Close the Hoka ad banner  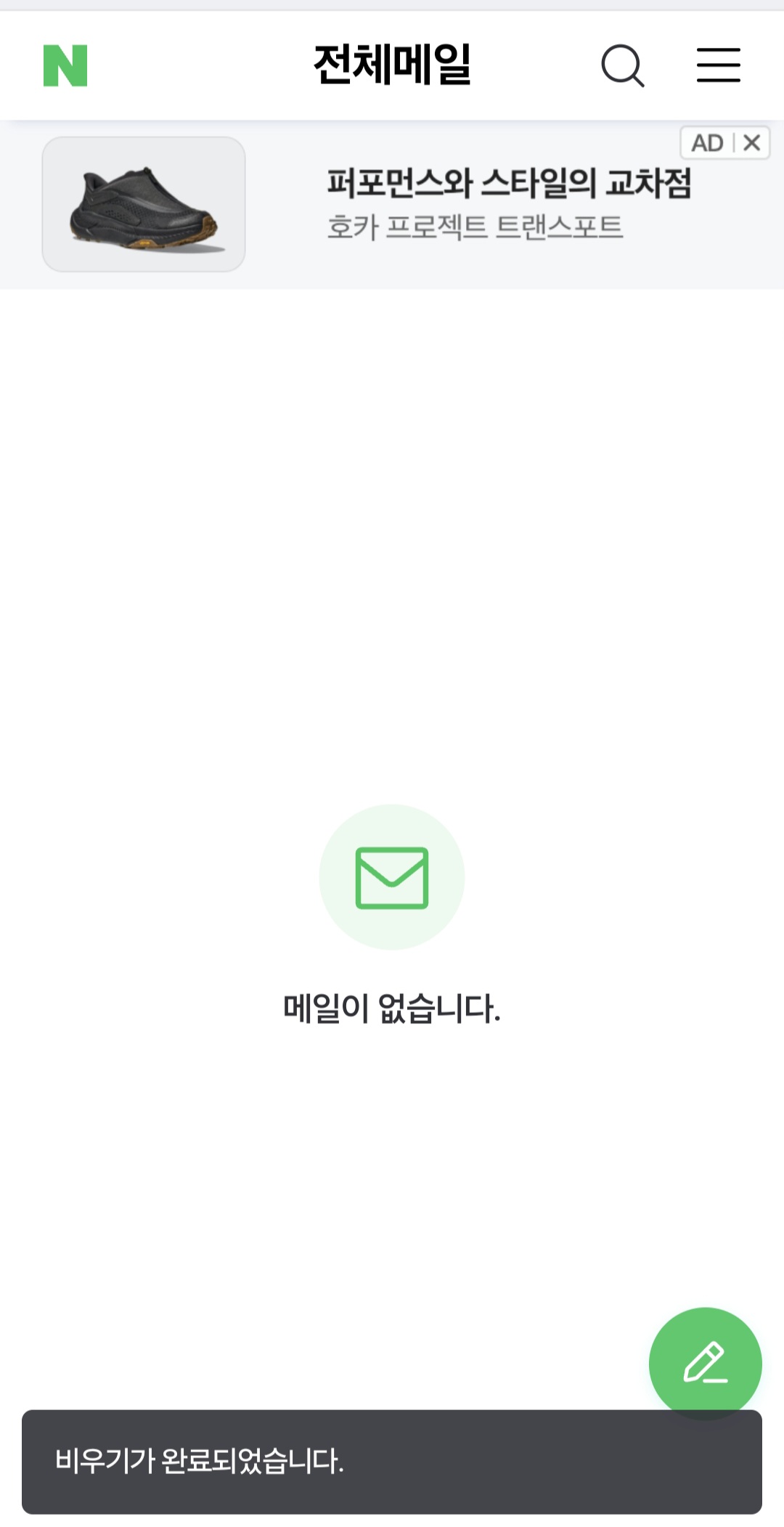coord(752,142)
